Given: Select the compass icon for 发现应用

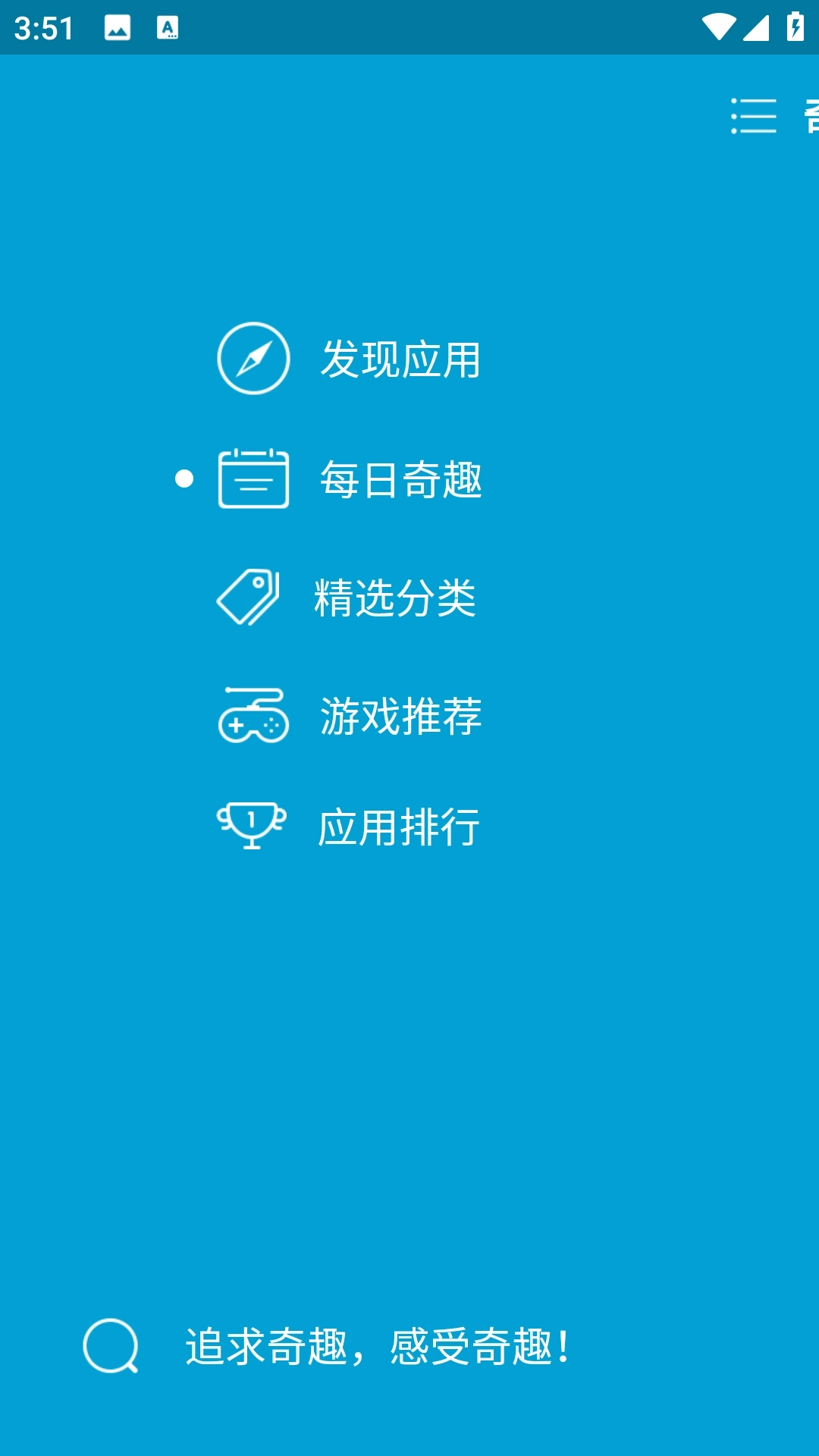Looking at the screenshot, I should [x=253, y=359].
